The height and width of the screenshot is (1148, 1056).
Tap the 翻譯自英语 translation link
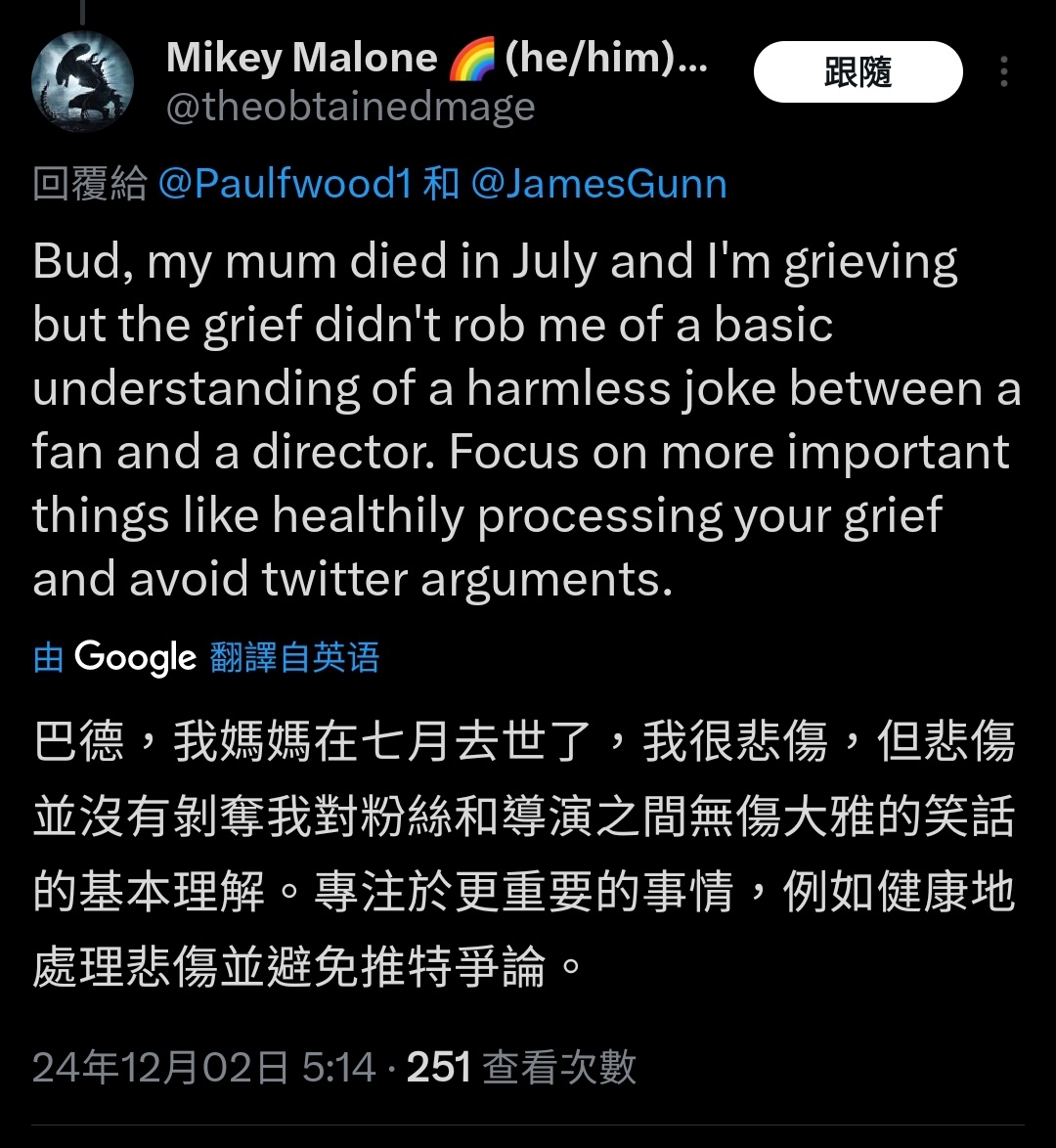tap(294, 657)
